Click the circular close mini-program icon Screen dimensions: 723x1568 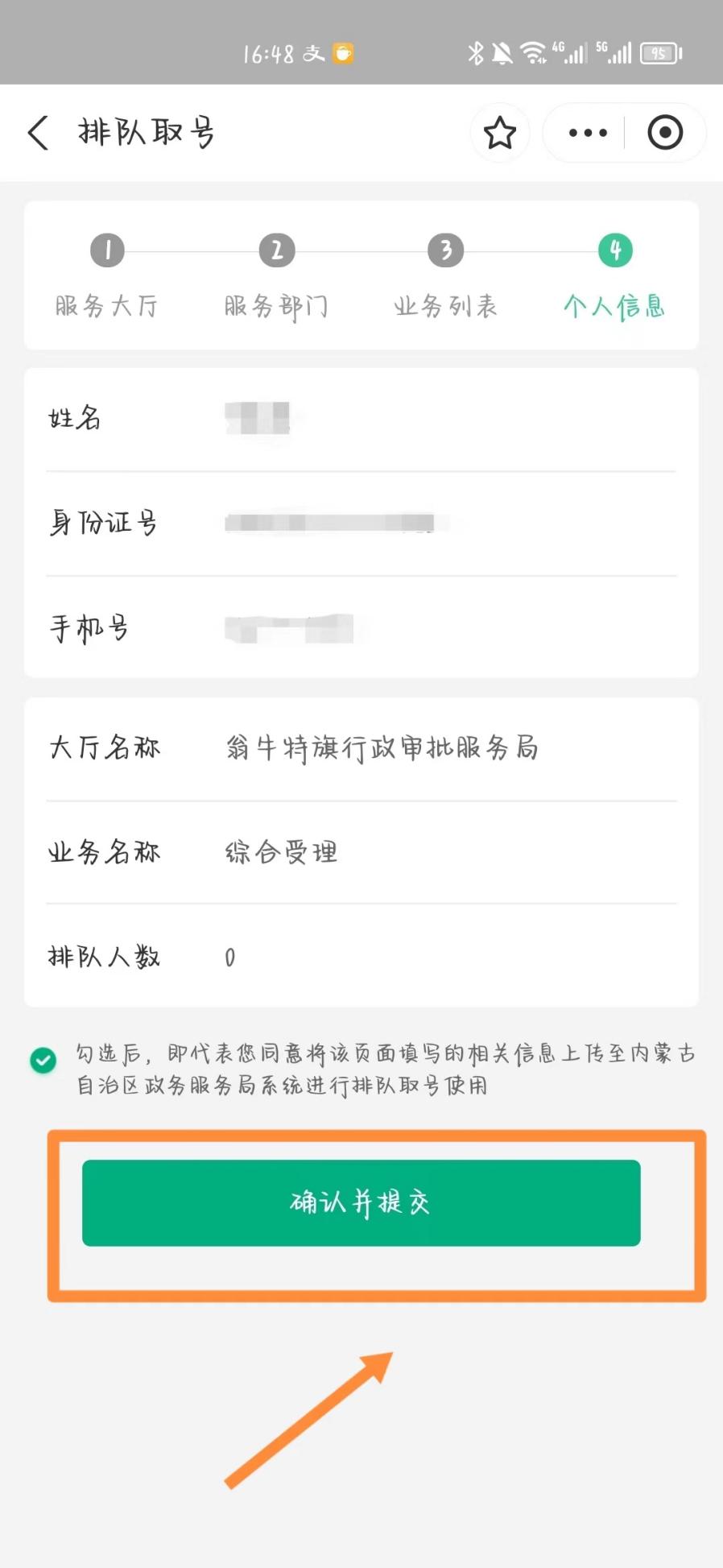point(664,132)
